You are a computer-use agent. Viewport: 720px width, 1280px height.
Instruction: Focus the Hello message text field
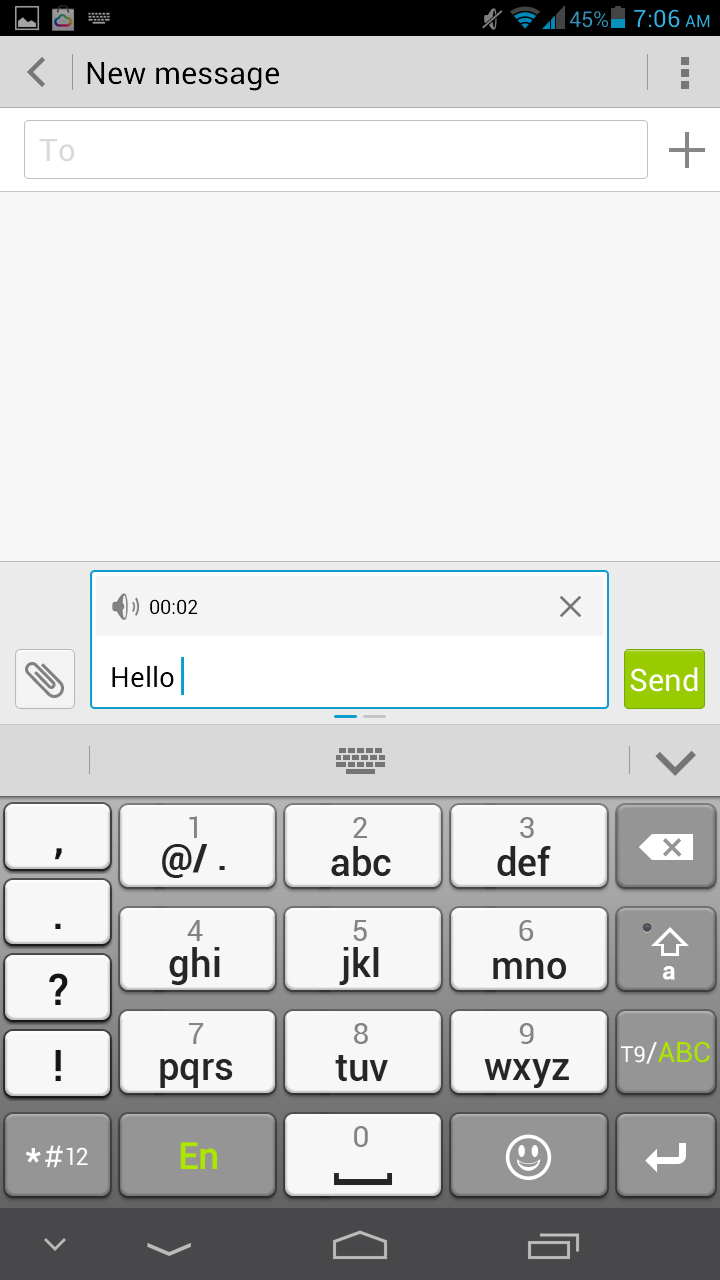click(350, 677)
